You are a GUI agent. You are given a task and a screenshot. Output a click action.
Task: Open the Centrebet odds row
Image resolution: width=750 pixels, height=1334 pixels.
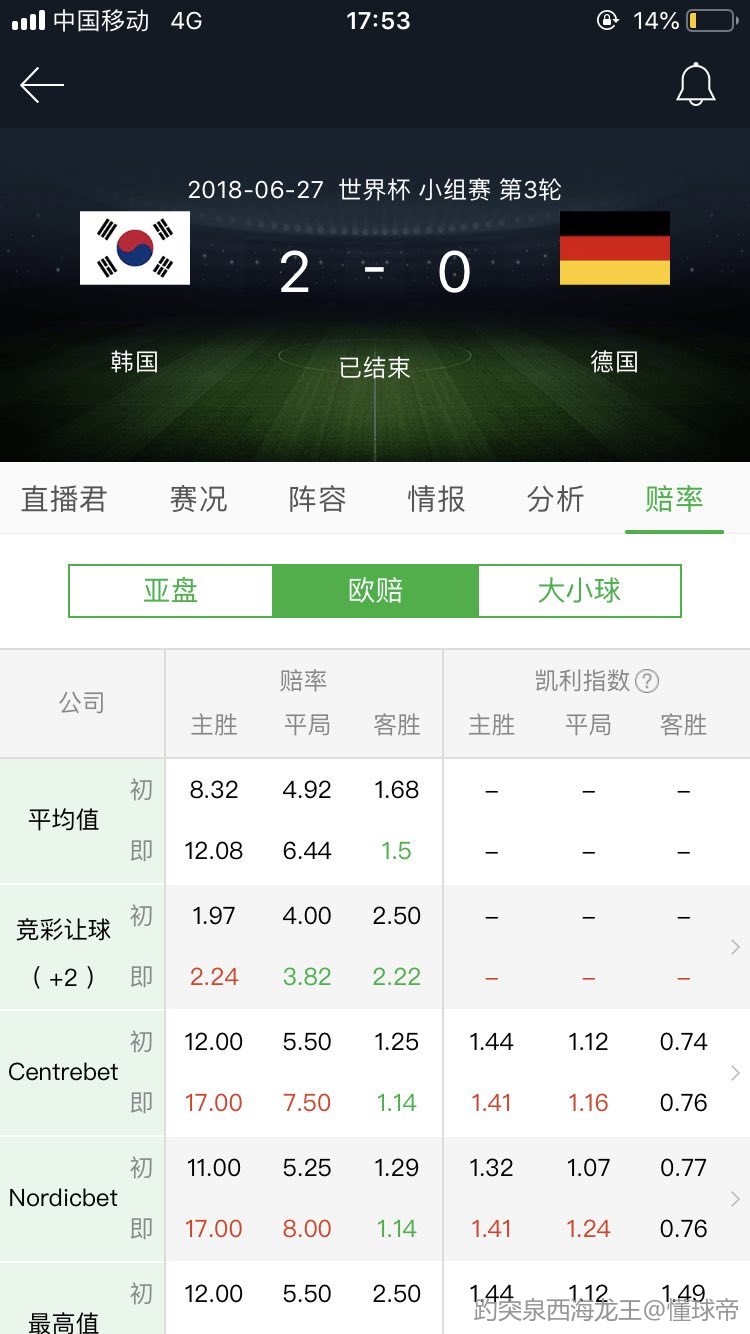point(735,1072)
